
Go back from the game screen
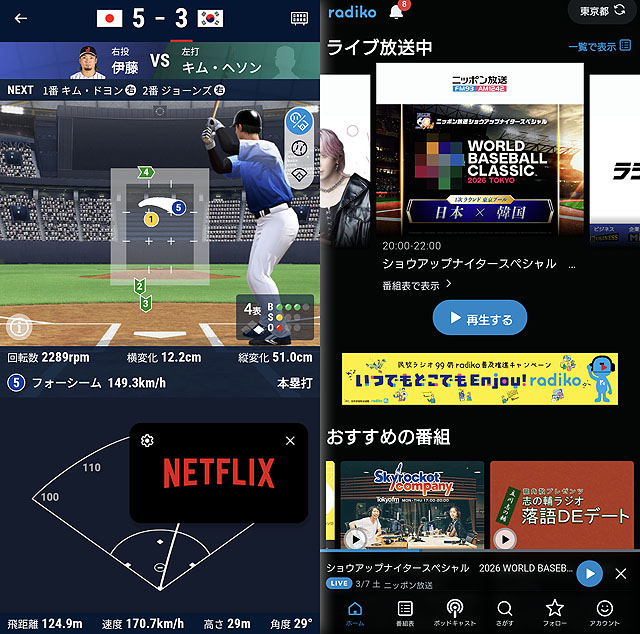[x=20, y=18]
